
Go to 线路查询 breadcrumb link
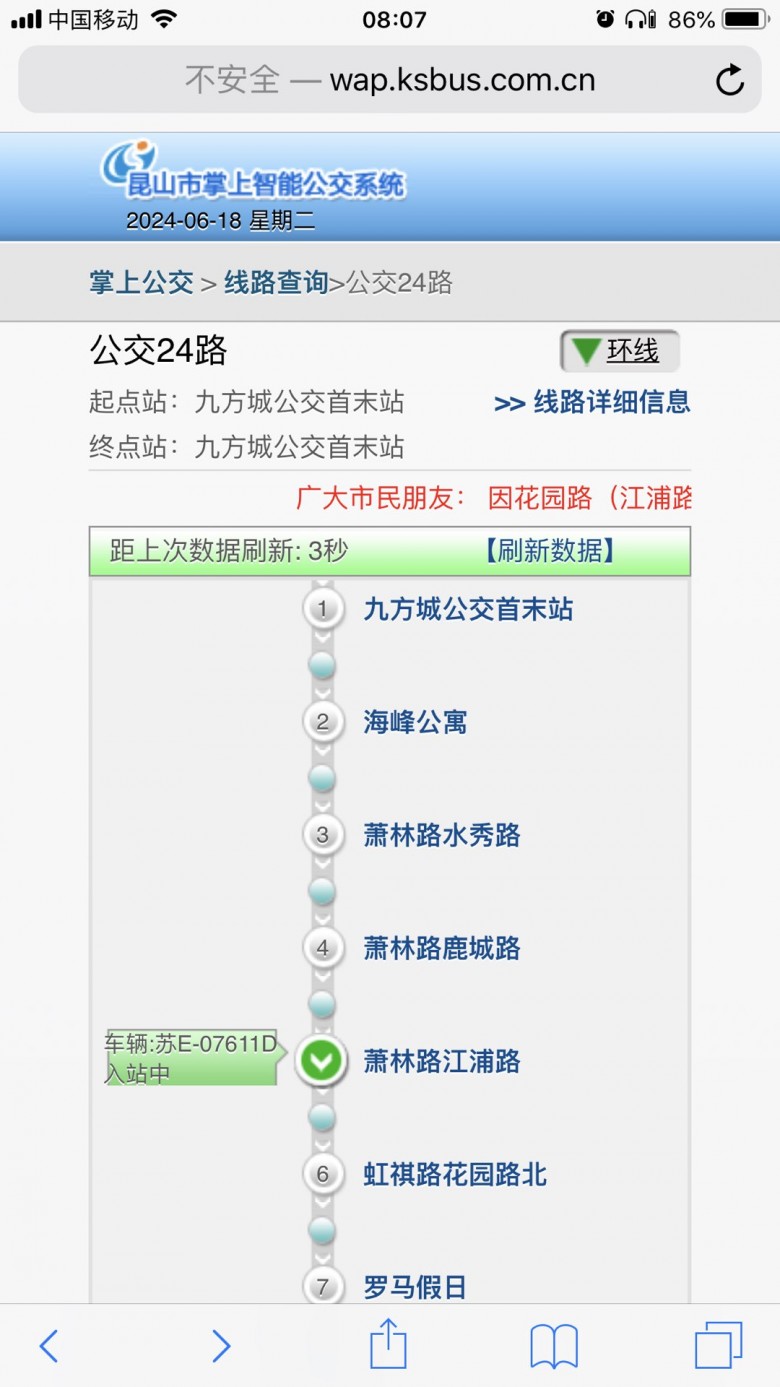tap(276, 283)
